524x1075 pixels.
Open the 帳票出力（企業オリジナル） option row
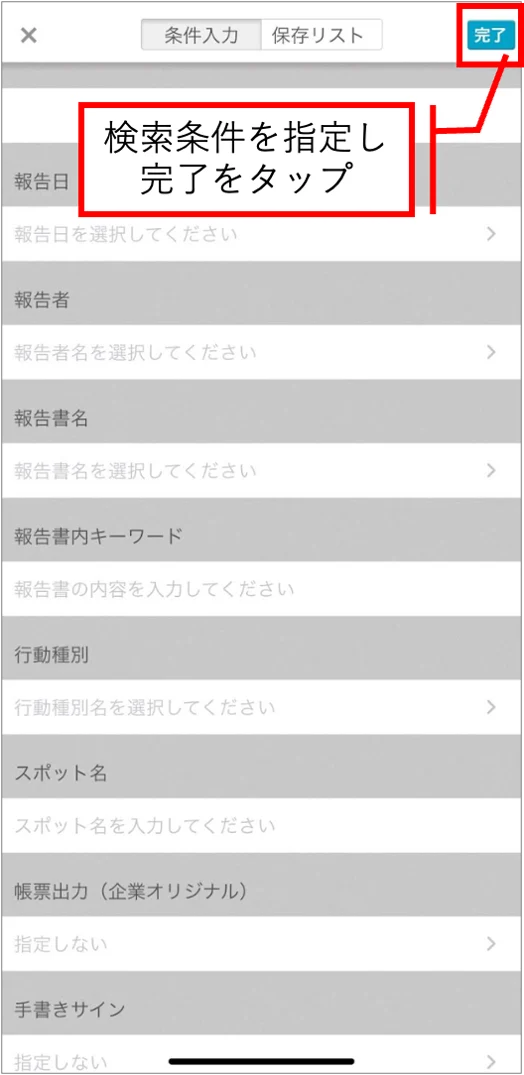coord(262,944)
